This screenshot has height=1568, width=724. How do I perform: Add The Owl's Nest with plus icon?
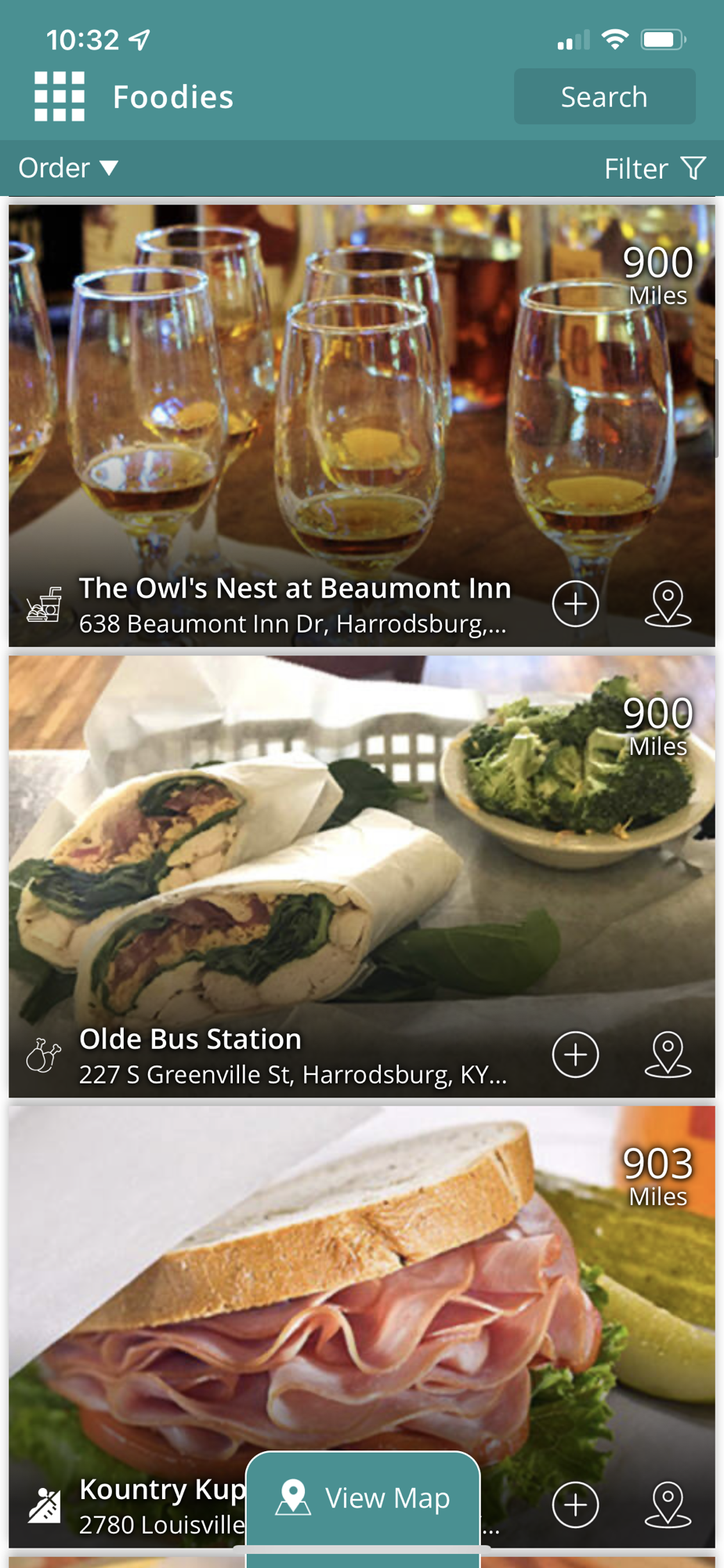point(576,604)
